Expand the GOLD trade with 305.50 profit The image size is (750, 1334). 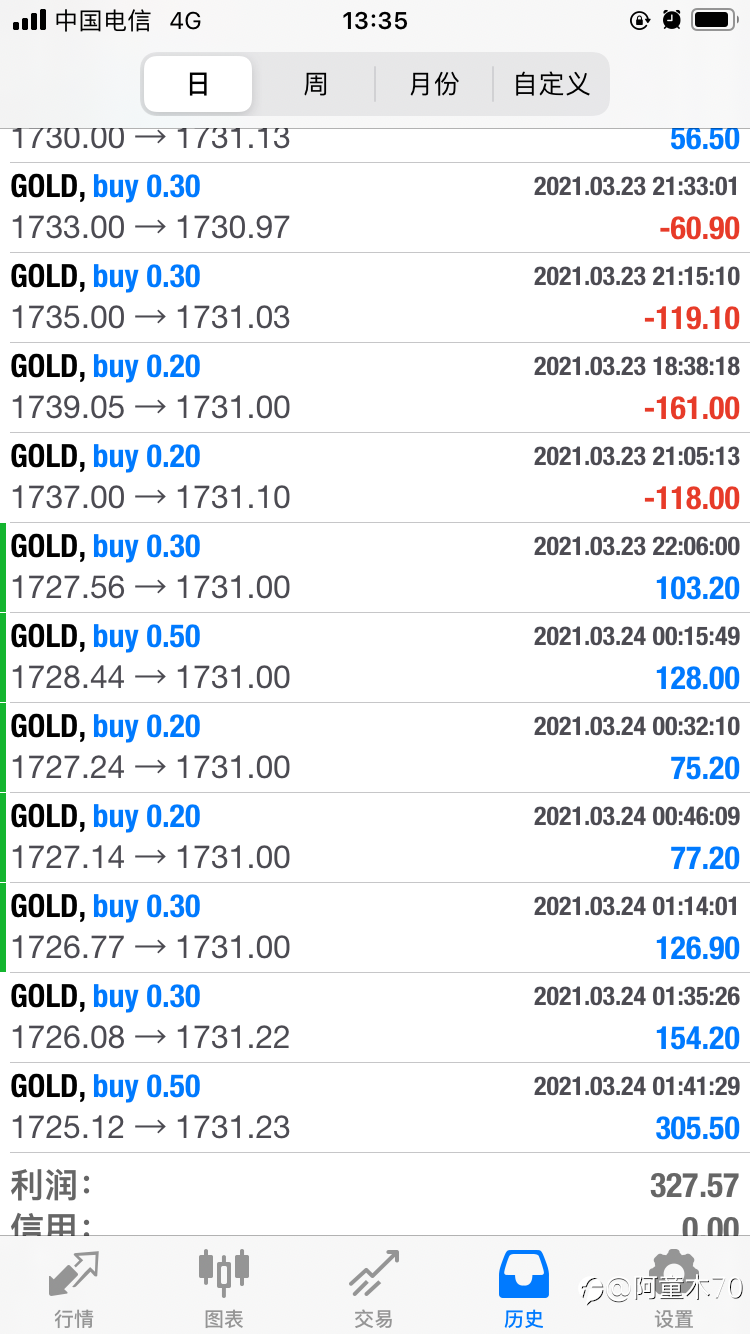(375, 1108)
